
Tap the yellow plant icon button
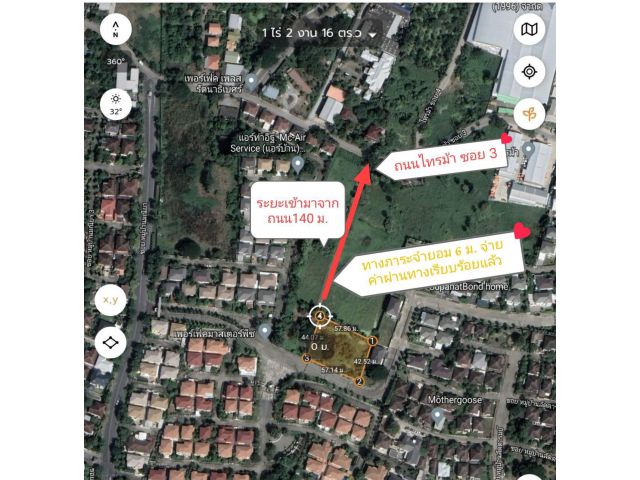click(529, 110)
